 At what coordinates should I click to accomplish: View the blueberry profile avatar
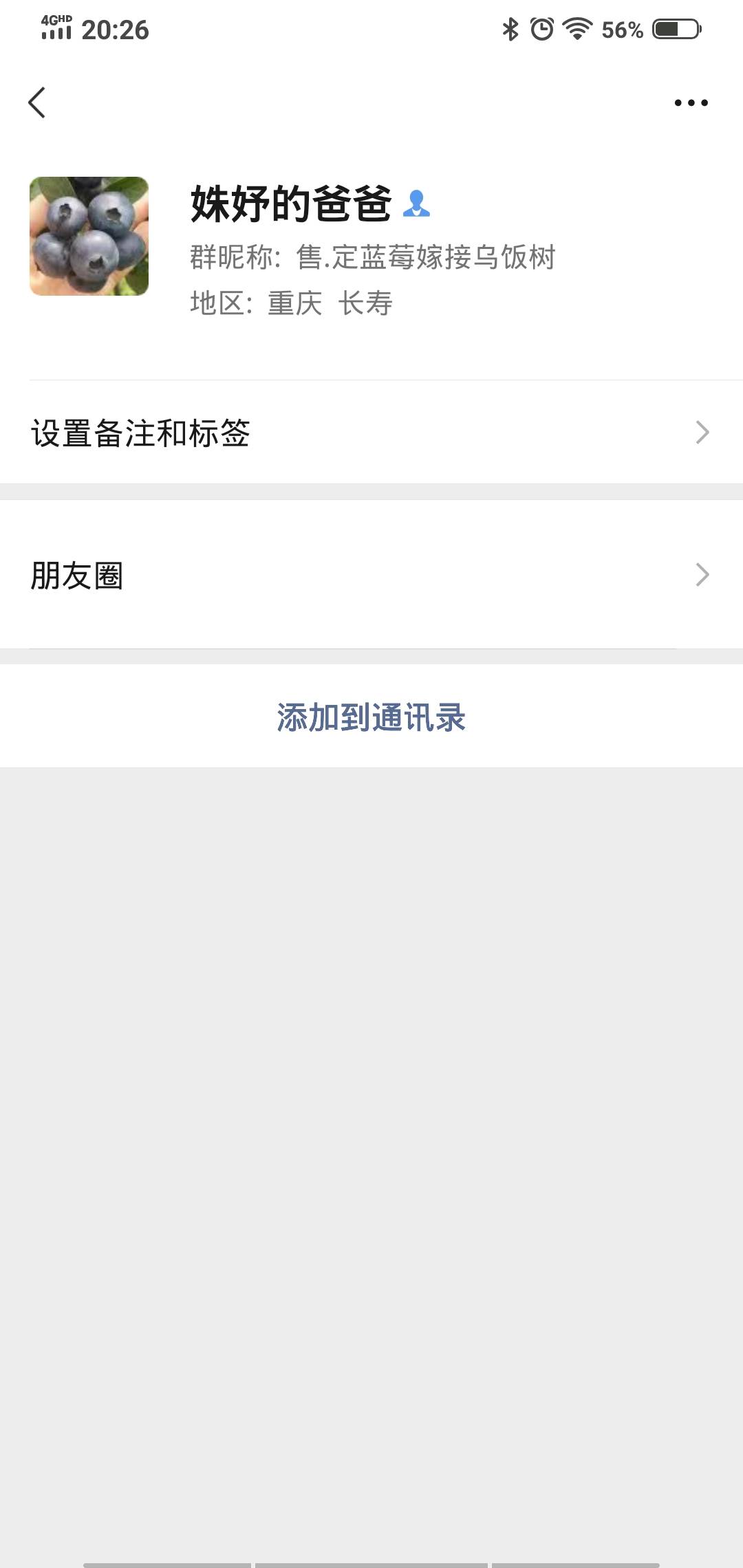tap(89, 236)
